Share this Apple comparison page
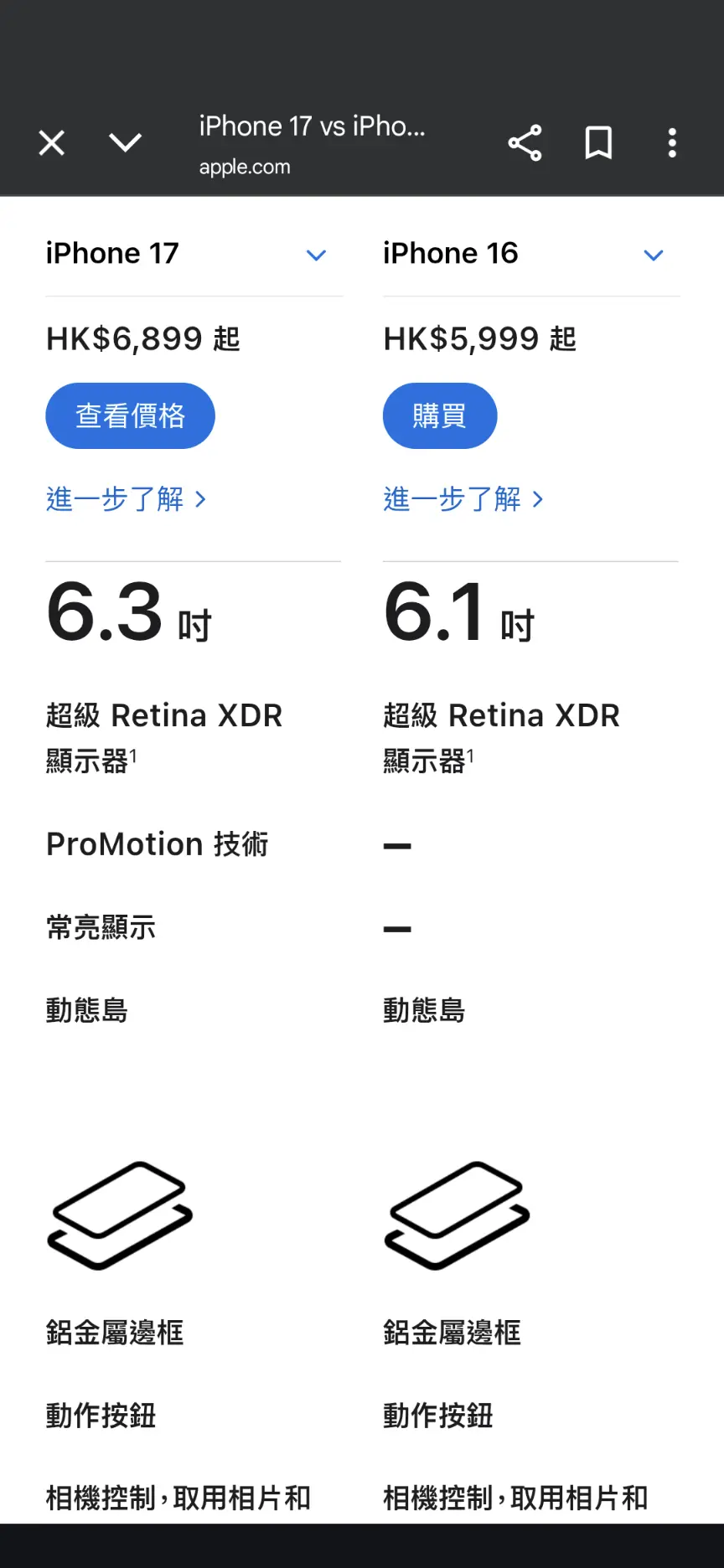The height and width of the screenshot is (1568, 724). pyautogui.click(x=525, y=143)
